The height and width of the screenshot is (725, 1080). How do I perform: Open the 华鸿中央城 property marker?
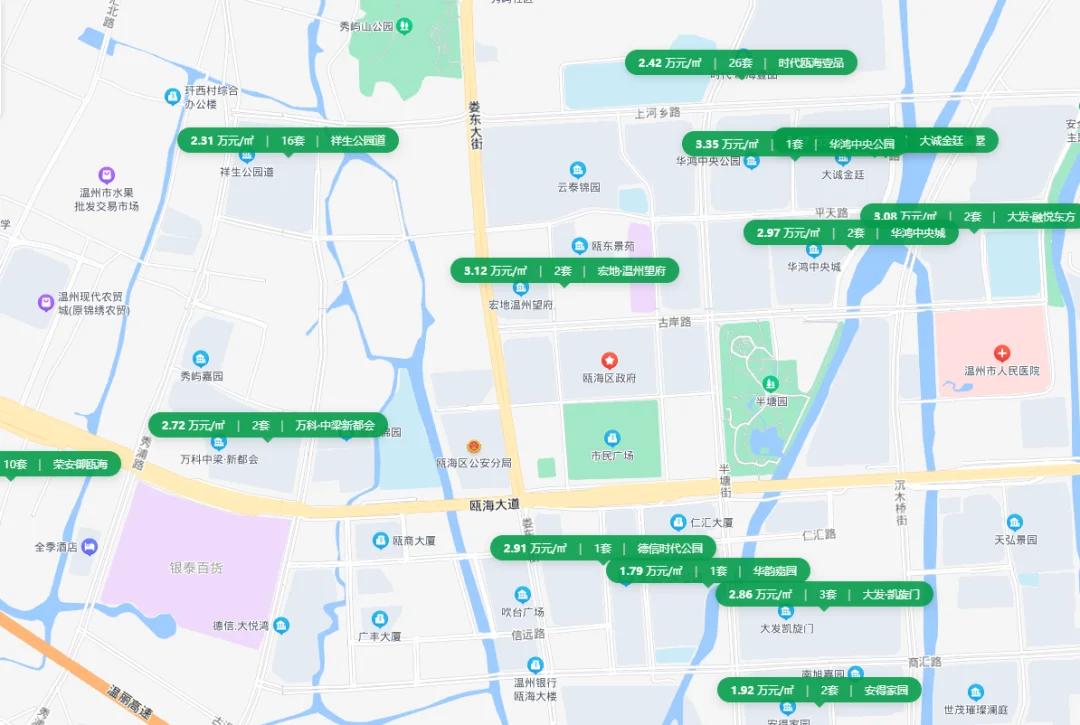(851, 233)
